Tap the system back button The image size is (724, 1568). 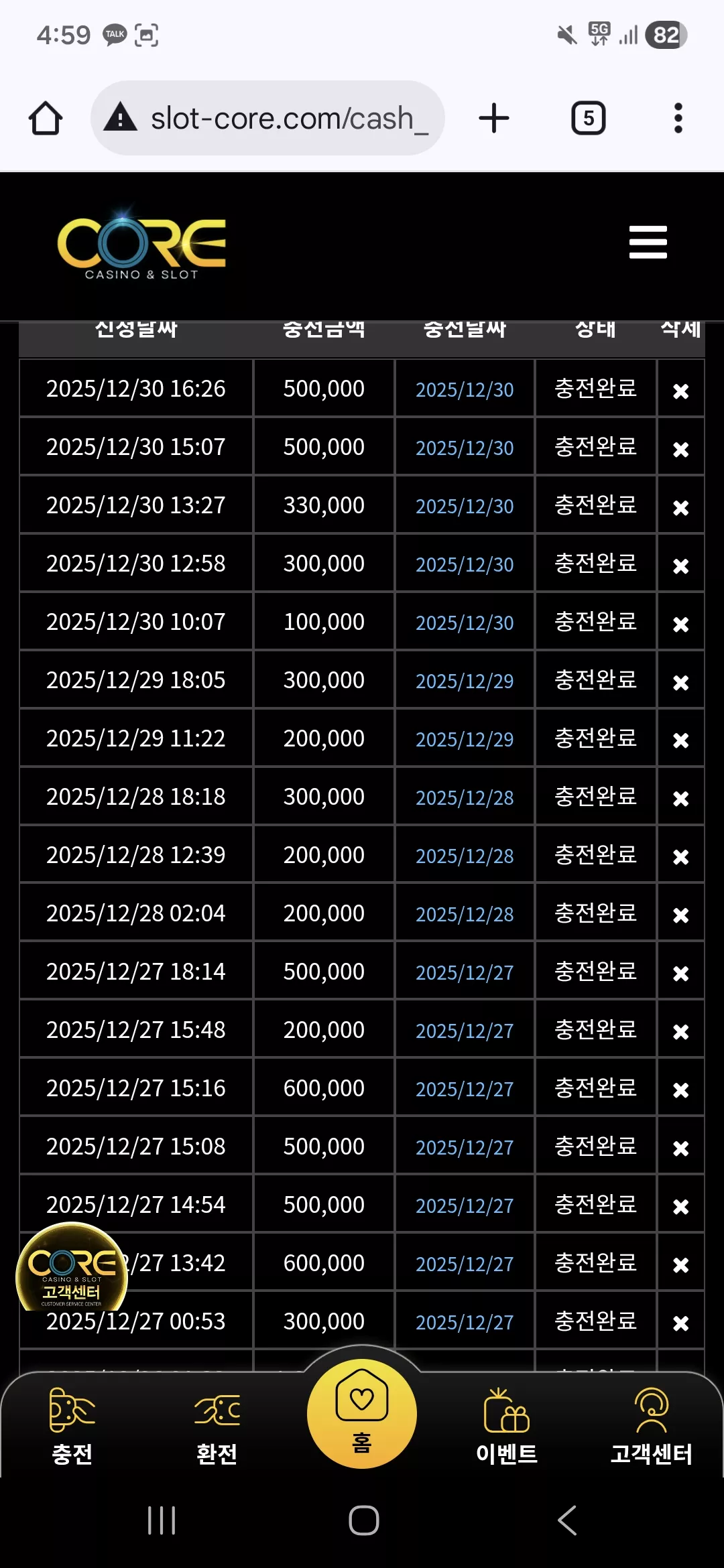pyautogui.click(x=567, y=1520)
